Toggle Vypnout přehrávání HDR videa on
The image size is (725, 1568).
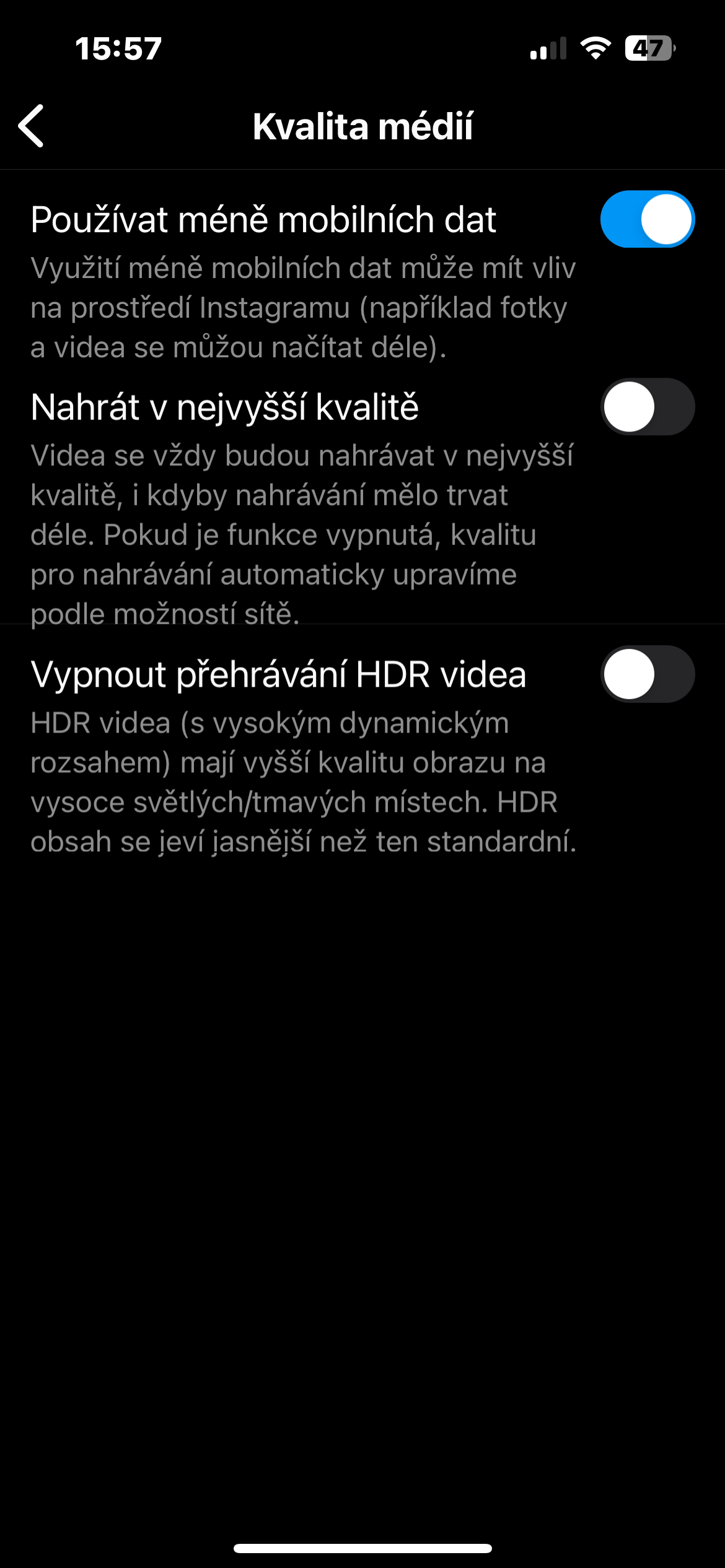pos(647,674)
